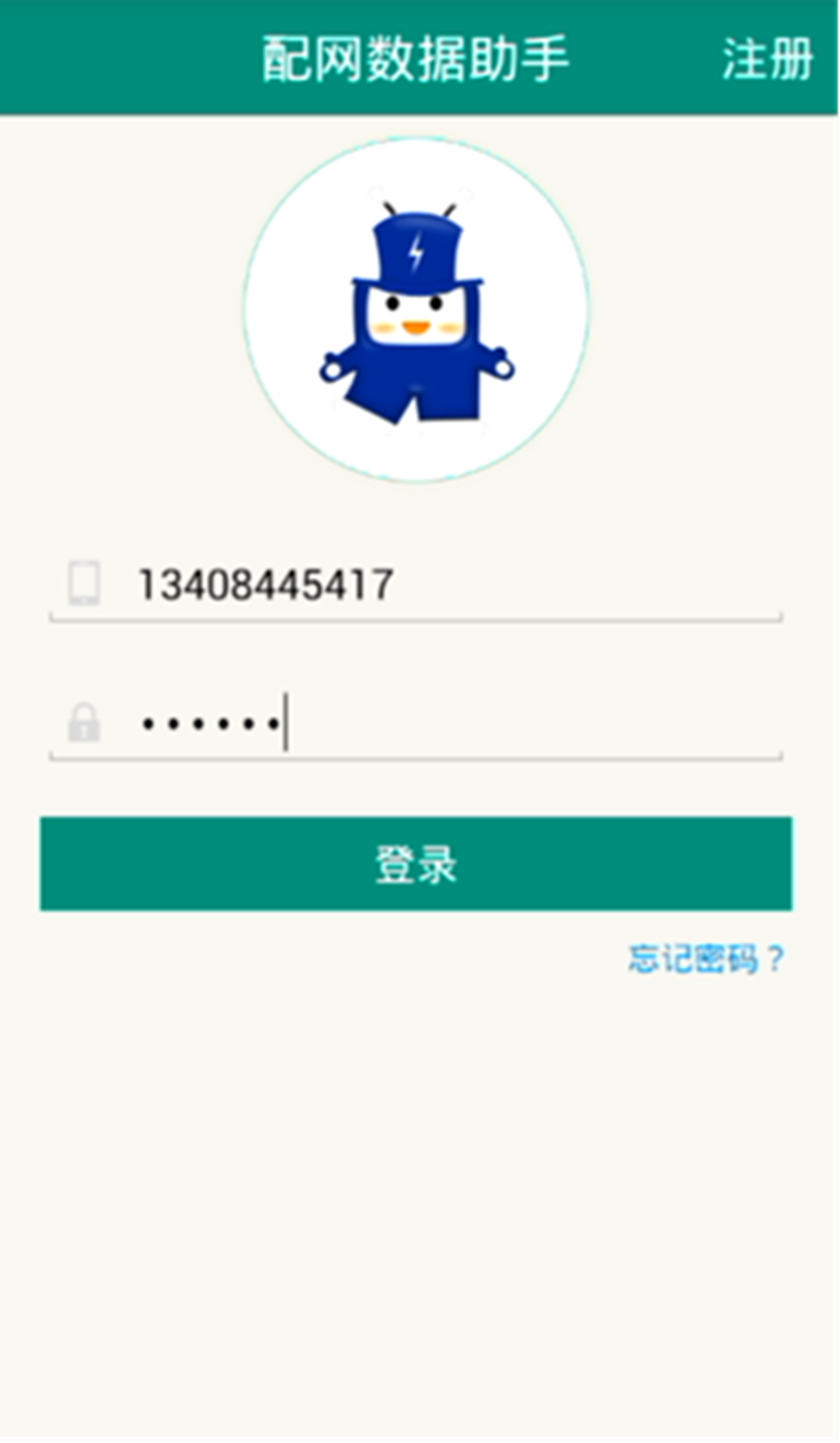
Task: Open the 忘记密码 link
Action: tap(705, 958)
